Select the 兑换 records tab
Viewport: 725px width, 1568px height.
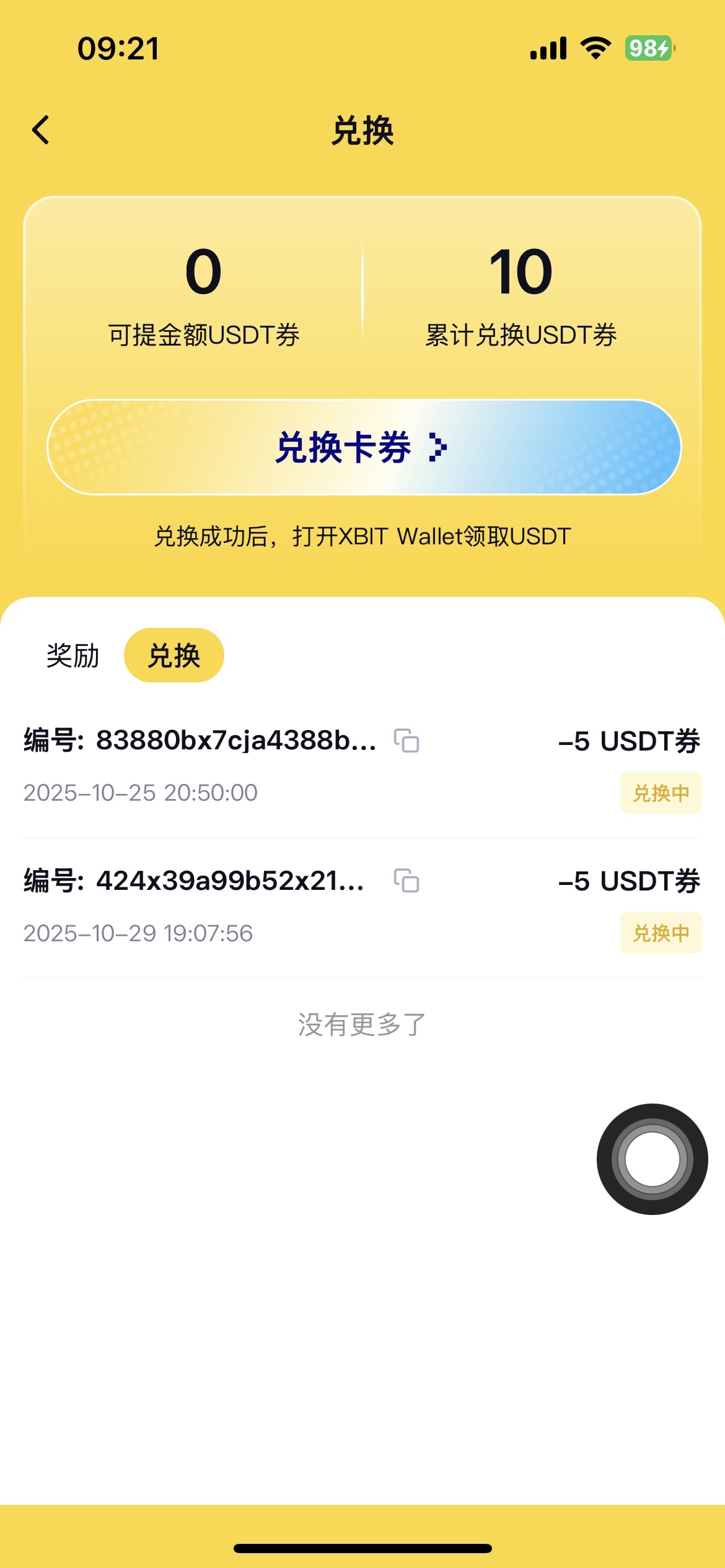[x=174, y=655]
